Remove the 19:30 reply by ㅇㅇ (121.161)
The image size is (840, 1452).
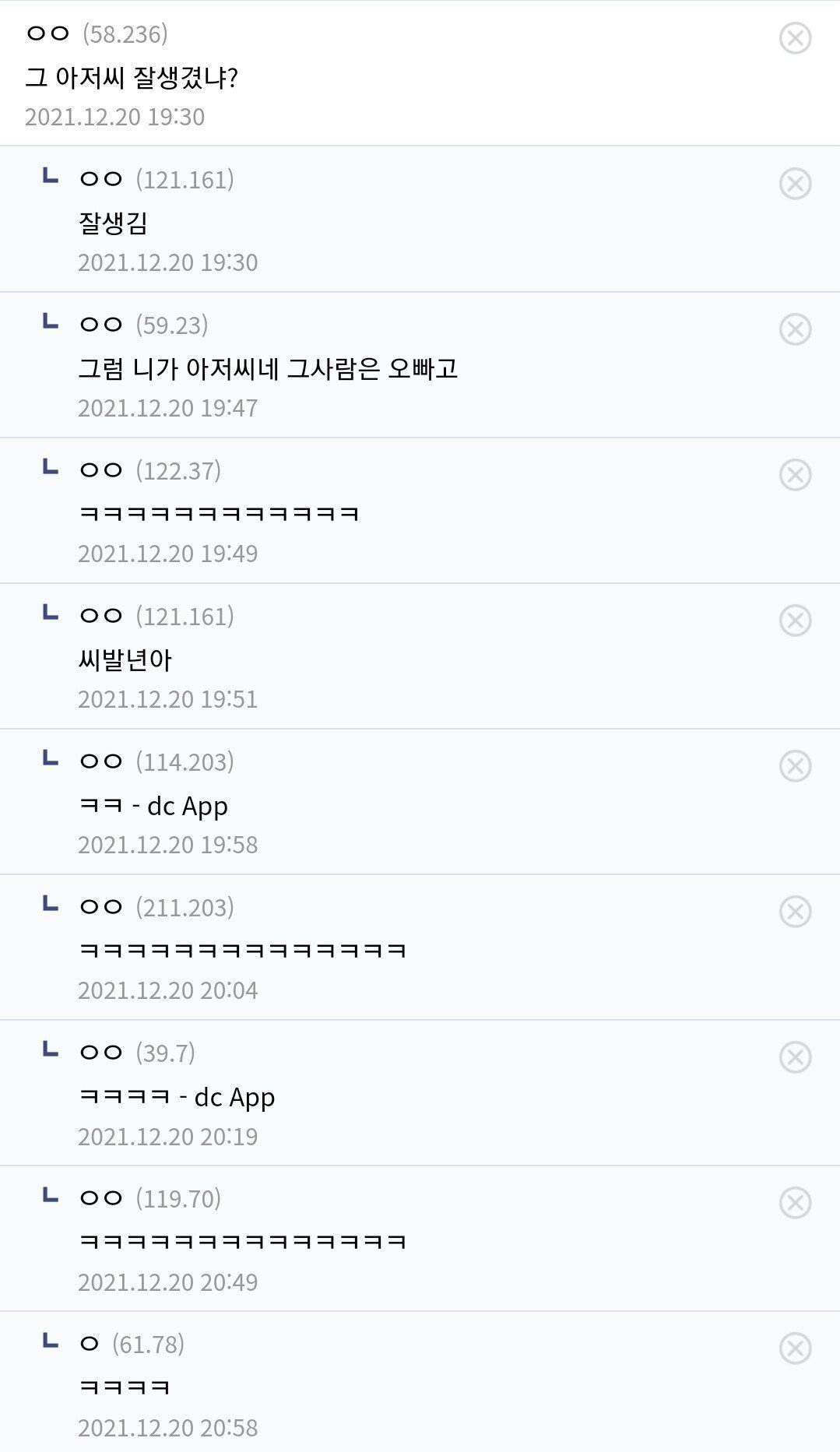click(795, 184)
